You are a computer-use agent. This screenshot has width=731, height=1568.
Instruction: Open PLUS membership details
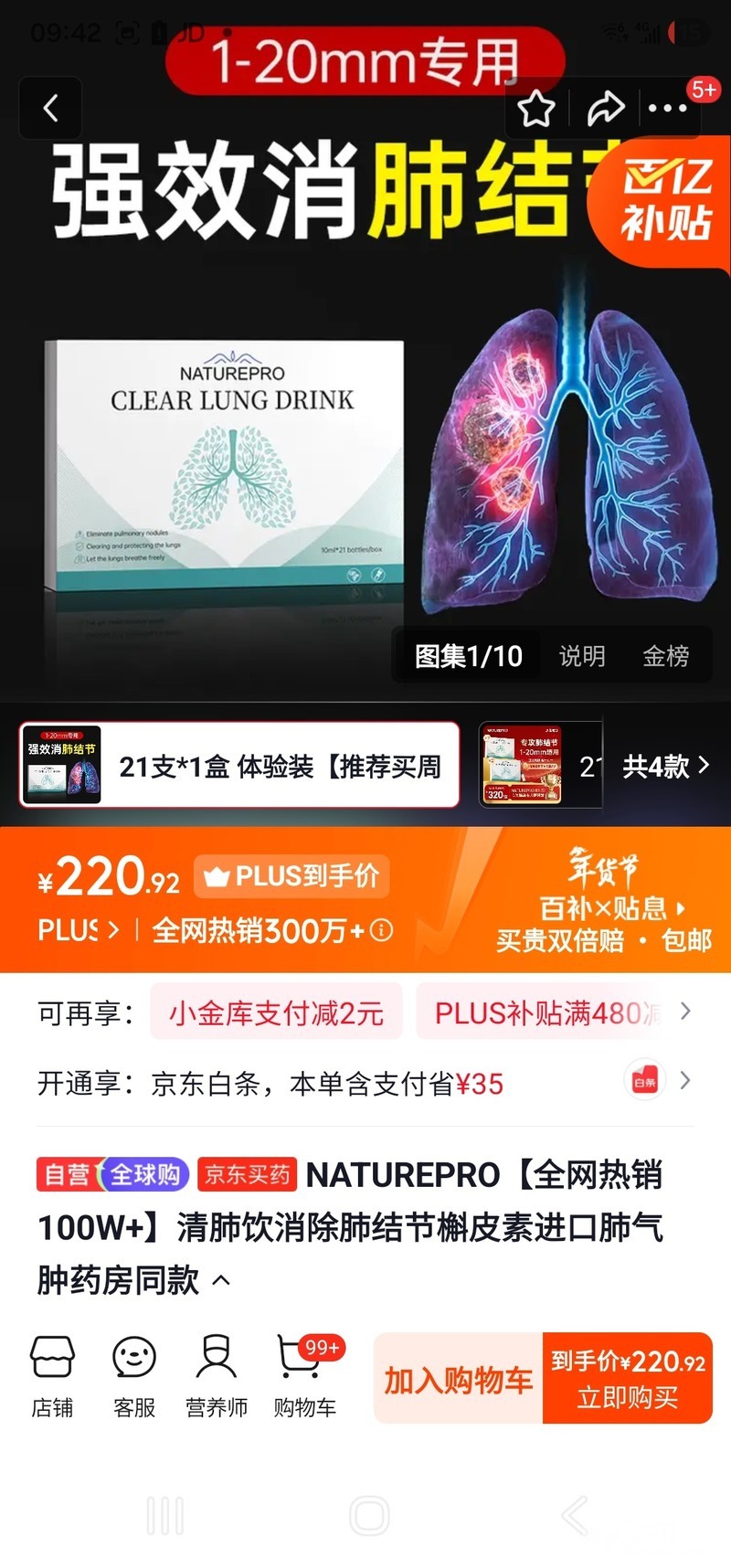pos(78,930)
